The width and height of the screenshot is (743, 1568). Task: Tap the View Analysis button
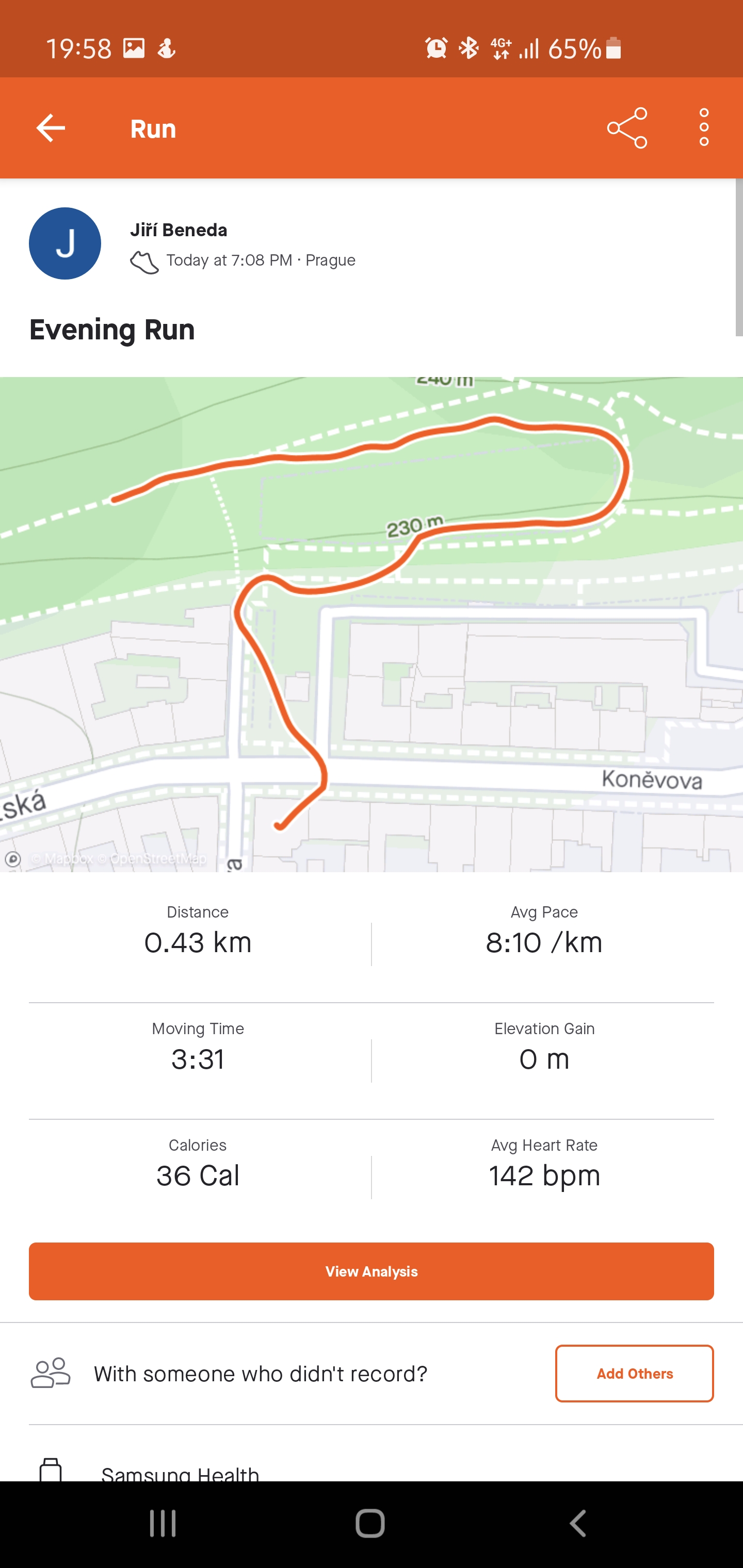click(372, 1271)
